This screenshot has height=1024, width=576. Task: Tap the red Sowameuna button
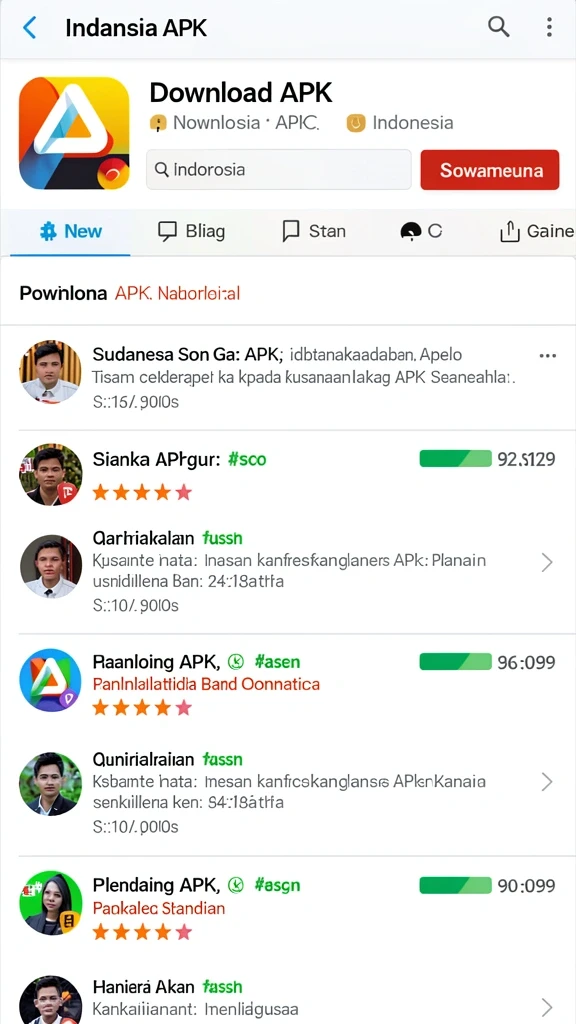(490, 170)
